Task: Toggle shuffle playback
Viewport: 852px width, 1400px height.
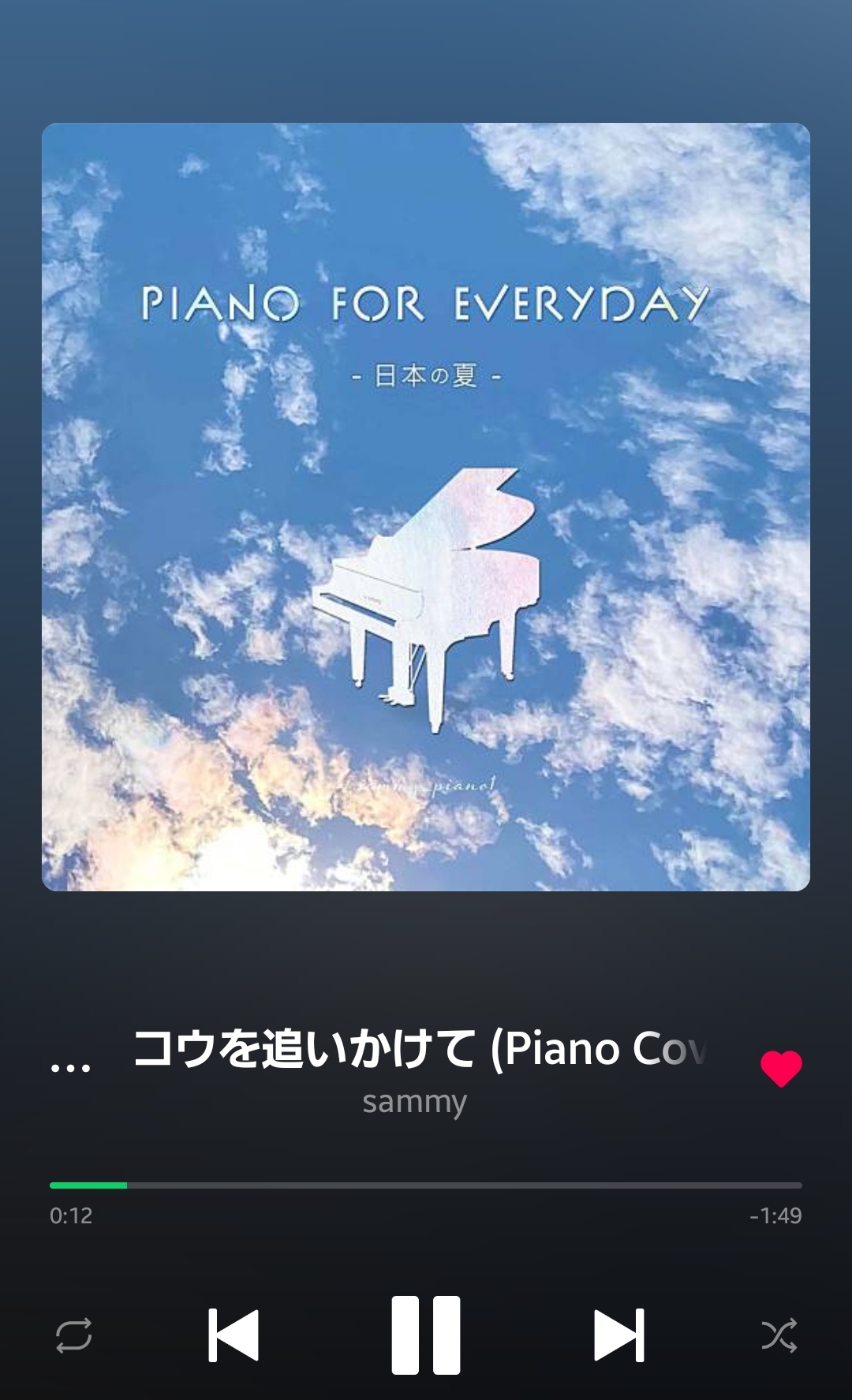Action: 779,1335
